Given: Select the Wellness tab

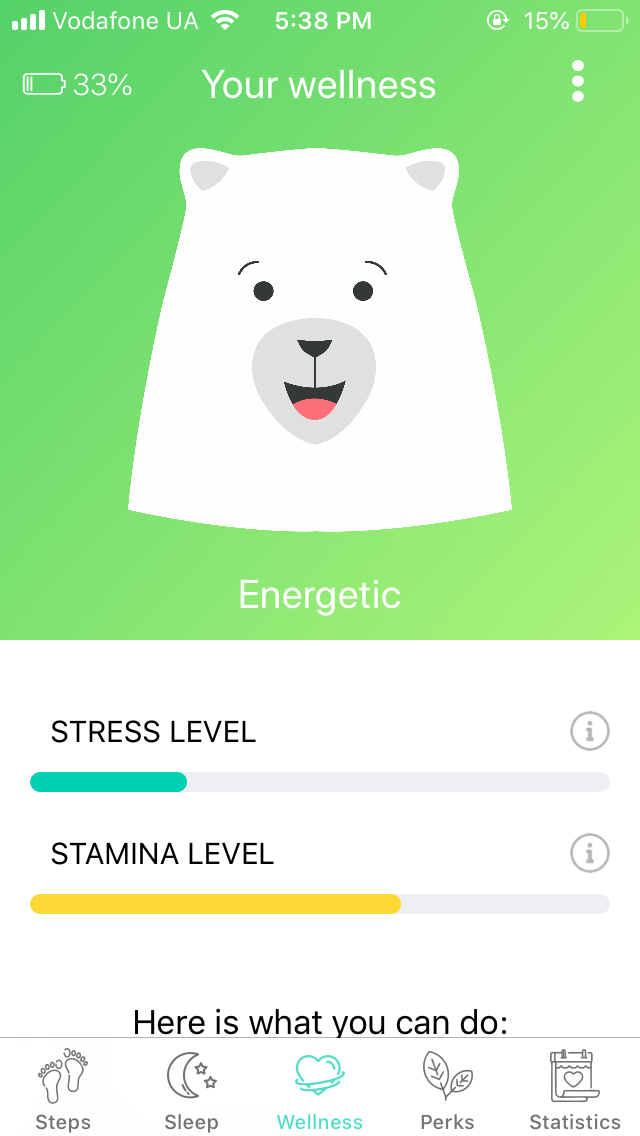Looking at the screenshot, I should click(320, 1090).
